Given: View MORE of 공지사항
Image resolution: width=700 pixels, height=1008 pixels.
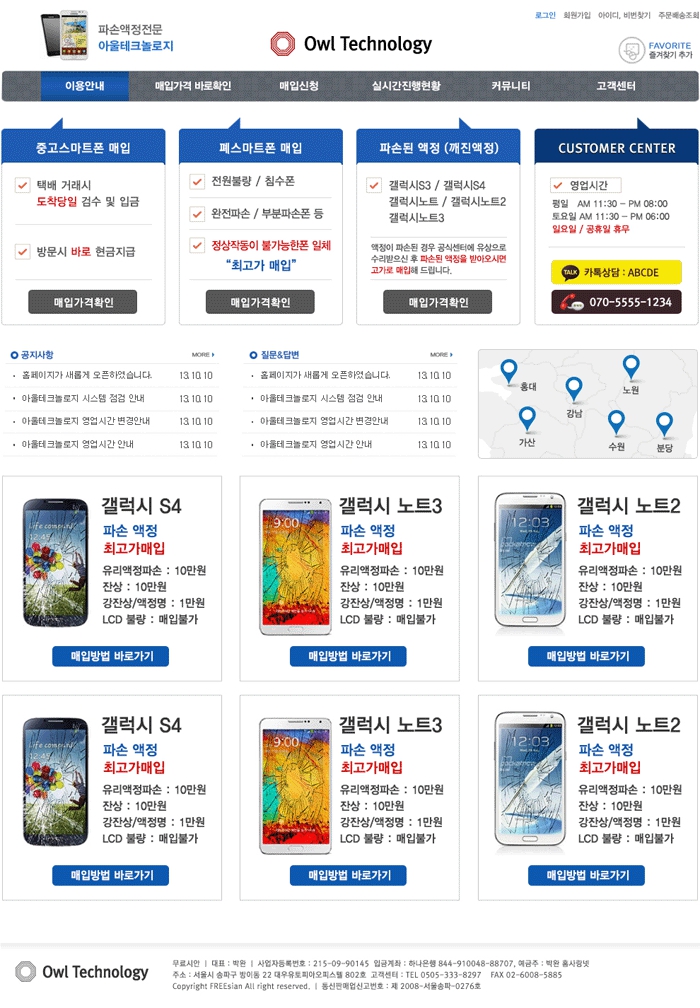Looking at the screenshot, I should click(x=203, y=355).
